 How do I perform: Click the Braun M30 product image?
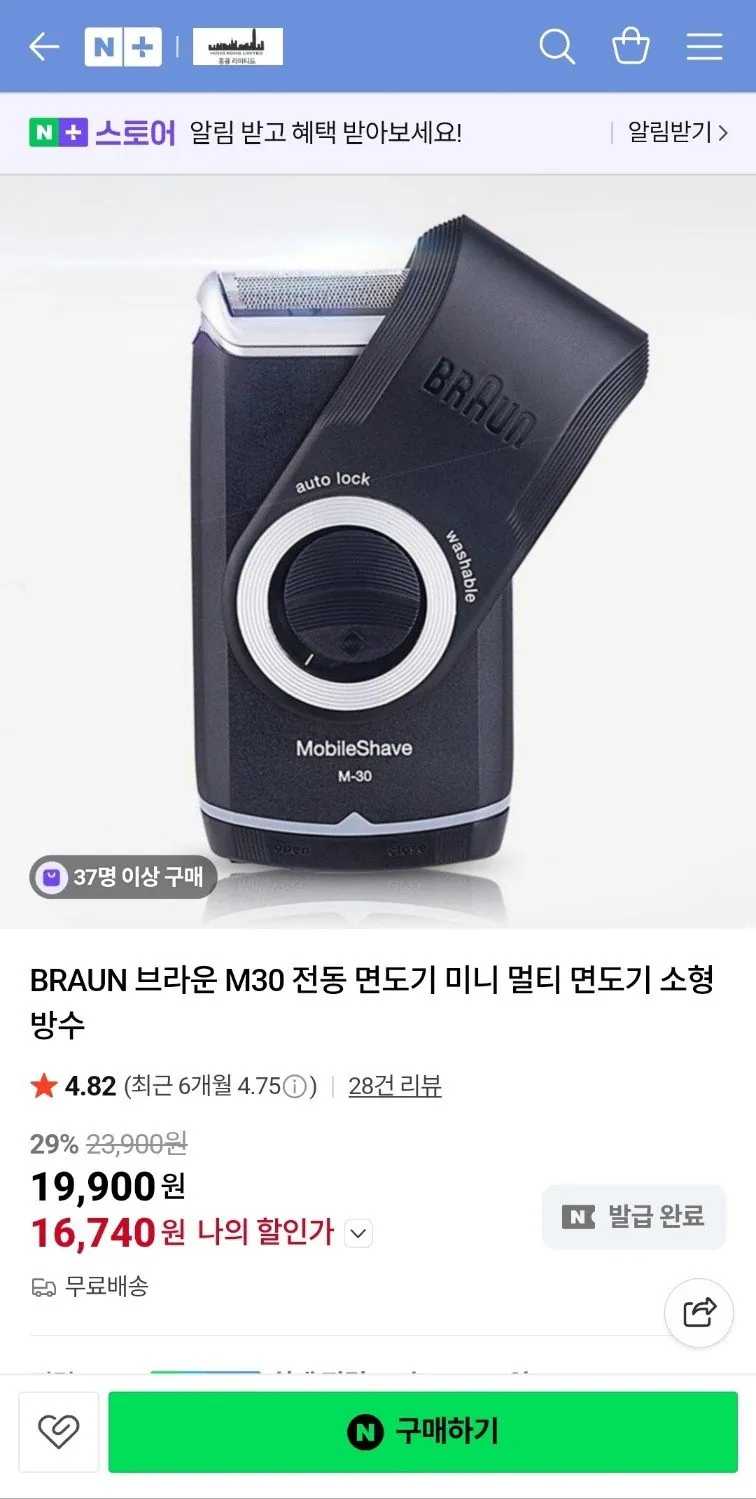(378, 550)
